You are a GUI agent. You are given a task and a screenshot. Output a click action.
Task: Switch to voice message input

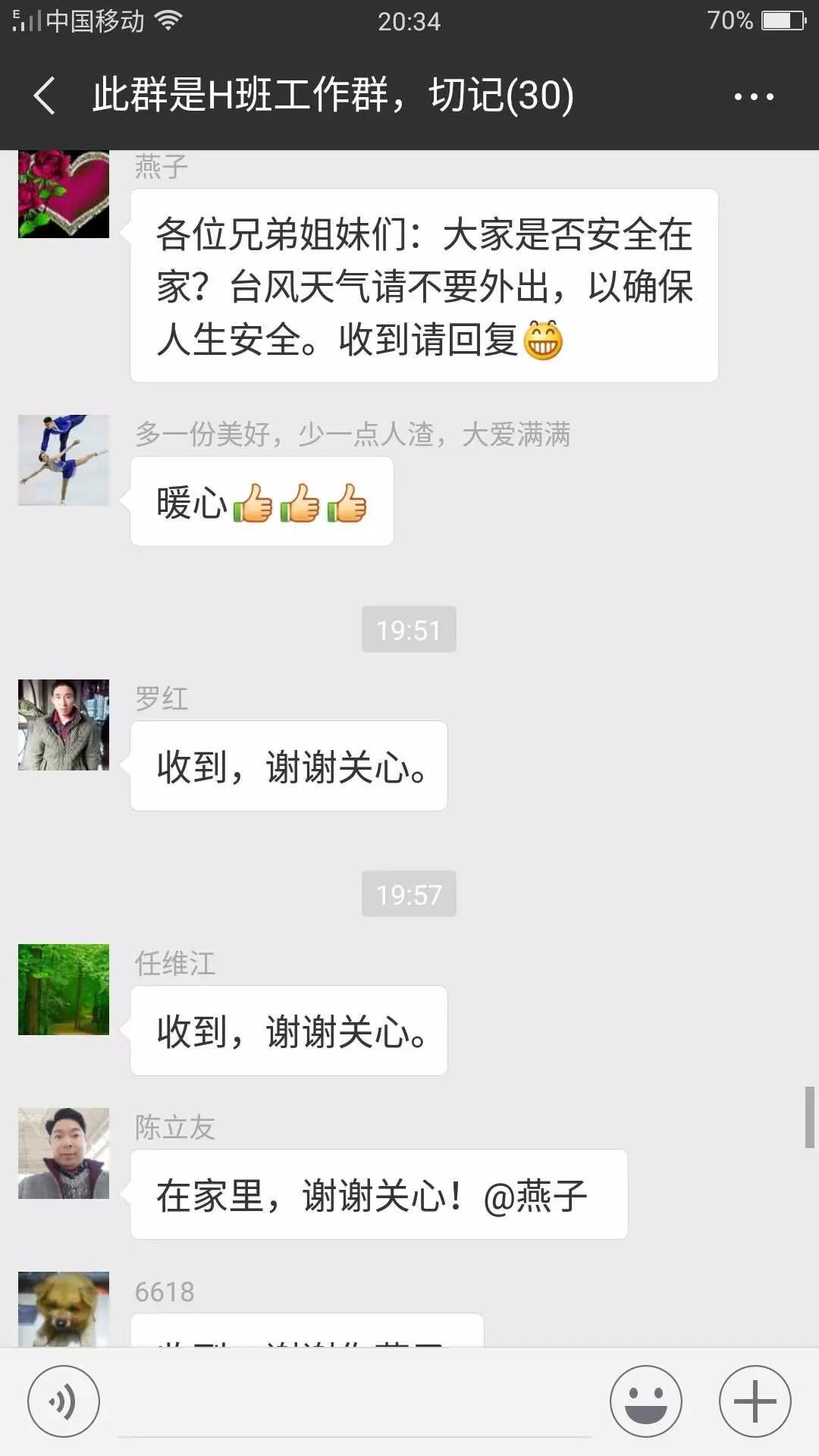click(64, 1401)
